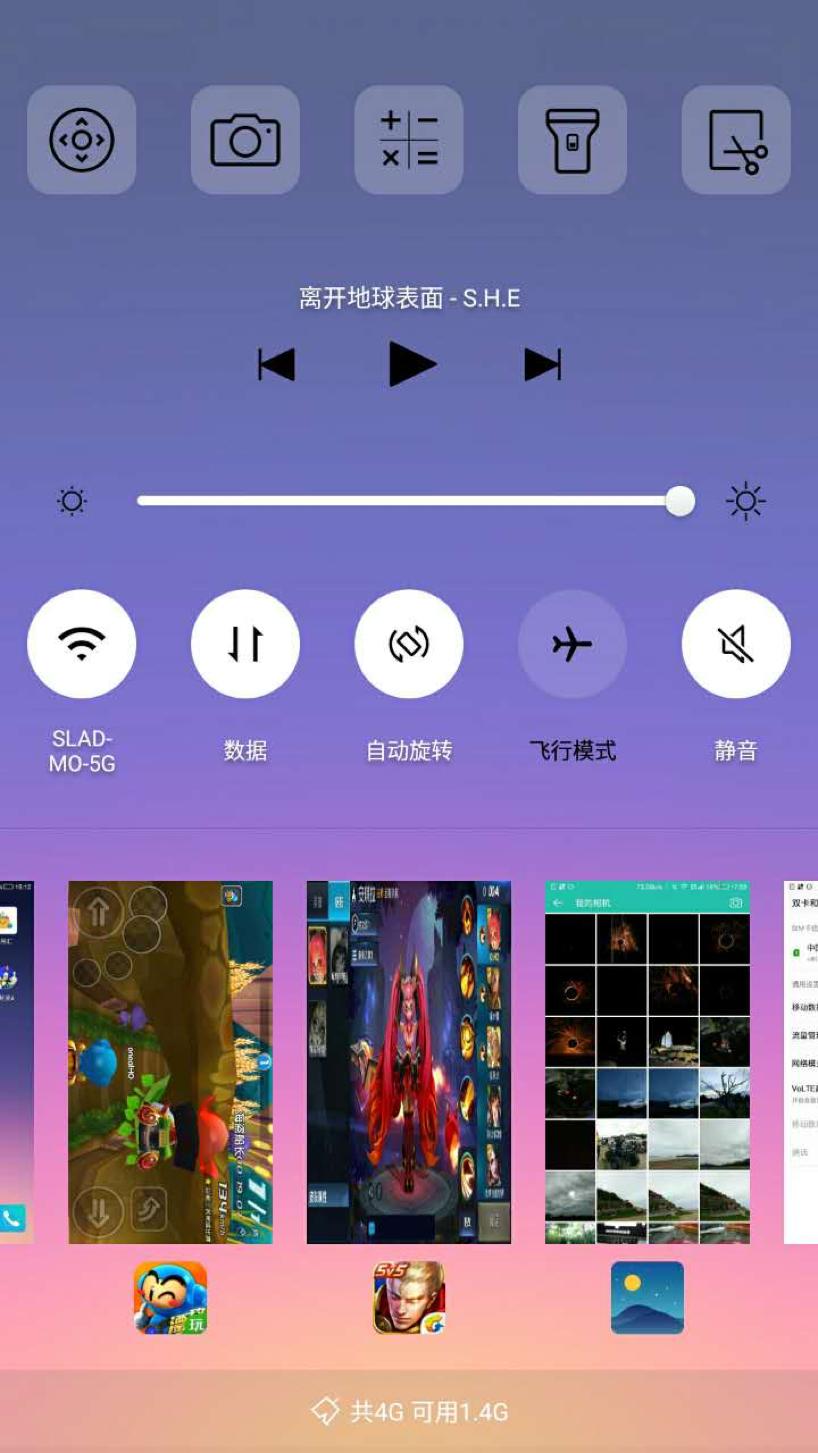This screenshot has height=1453, width=818.
Task: Toggle Wi-Fi SLAD-MO-5G off
Action: 82,644
